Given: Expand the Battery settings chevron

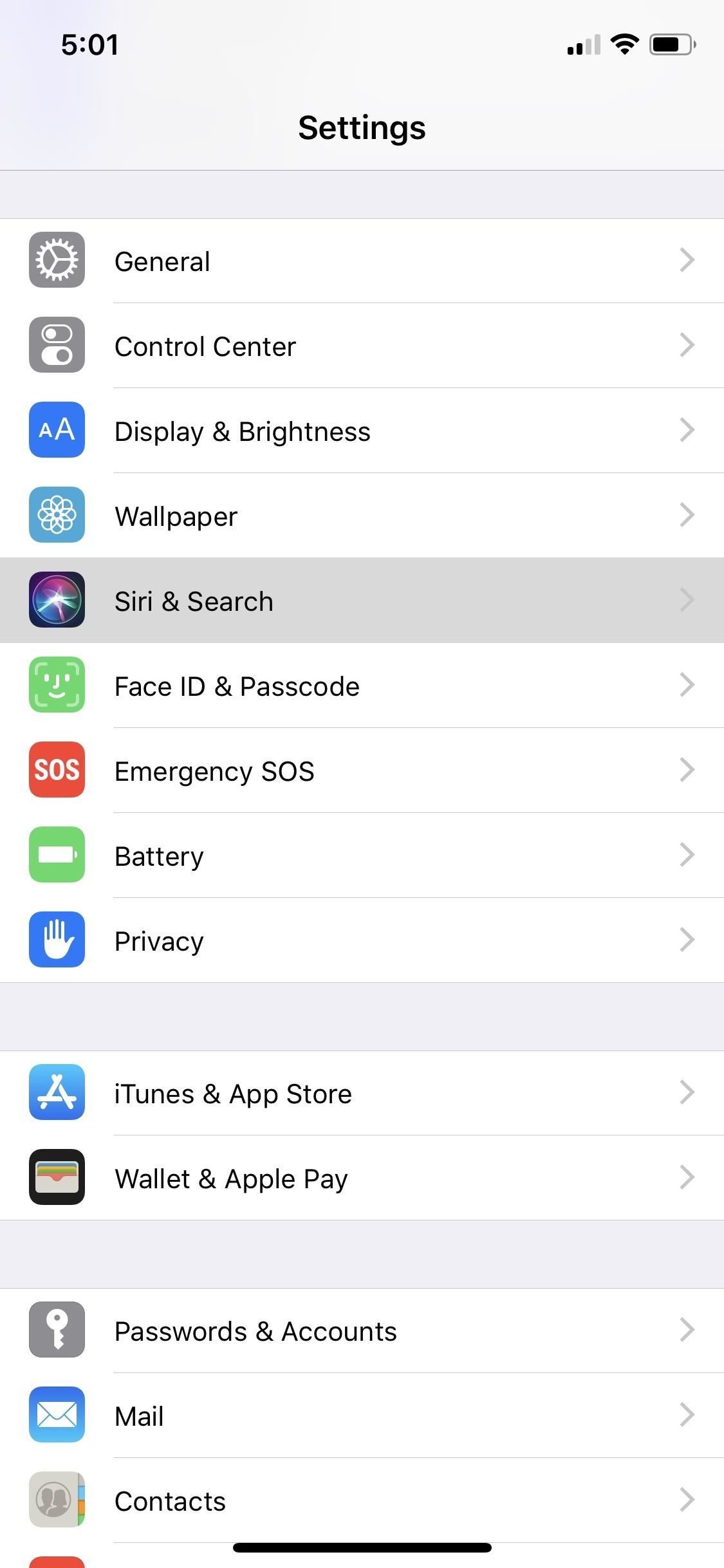Looking at the screenshot, I should (688, 855).
